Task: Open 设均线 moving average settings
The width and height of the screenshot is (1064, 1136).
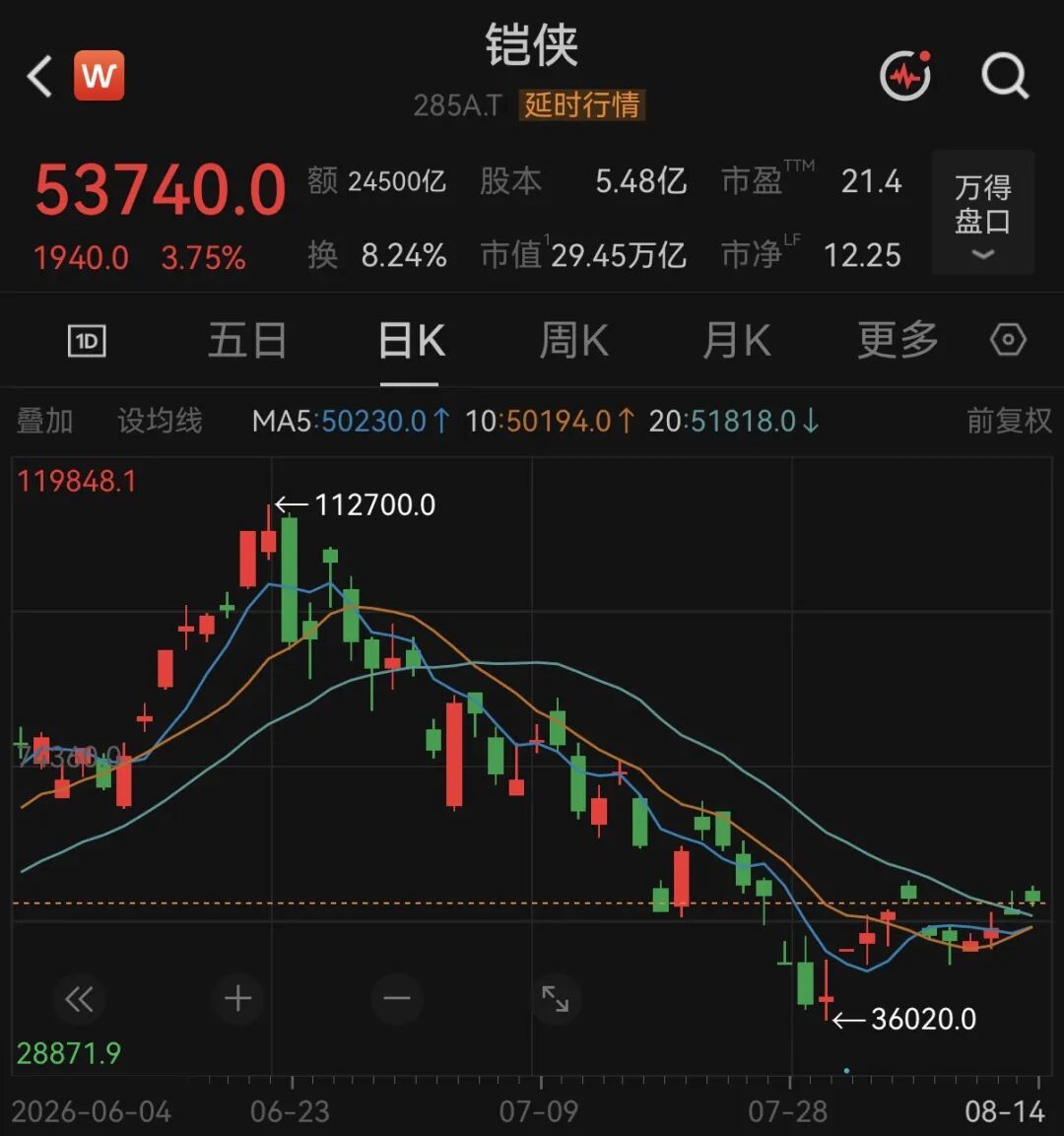Action: click(160, 421)
